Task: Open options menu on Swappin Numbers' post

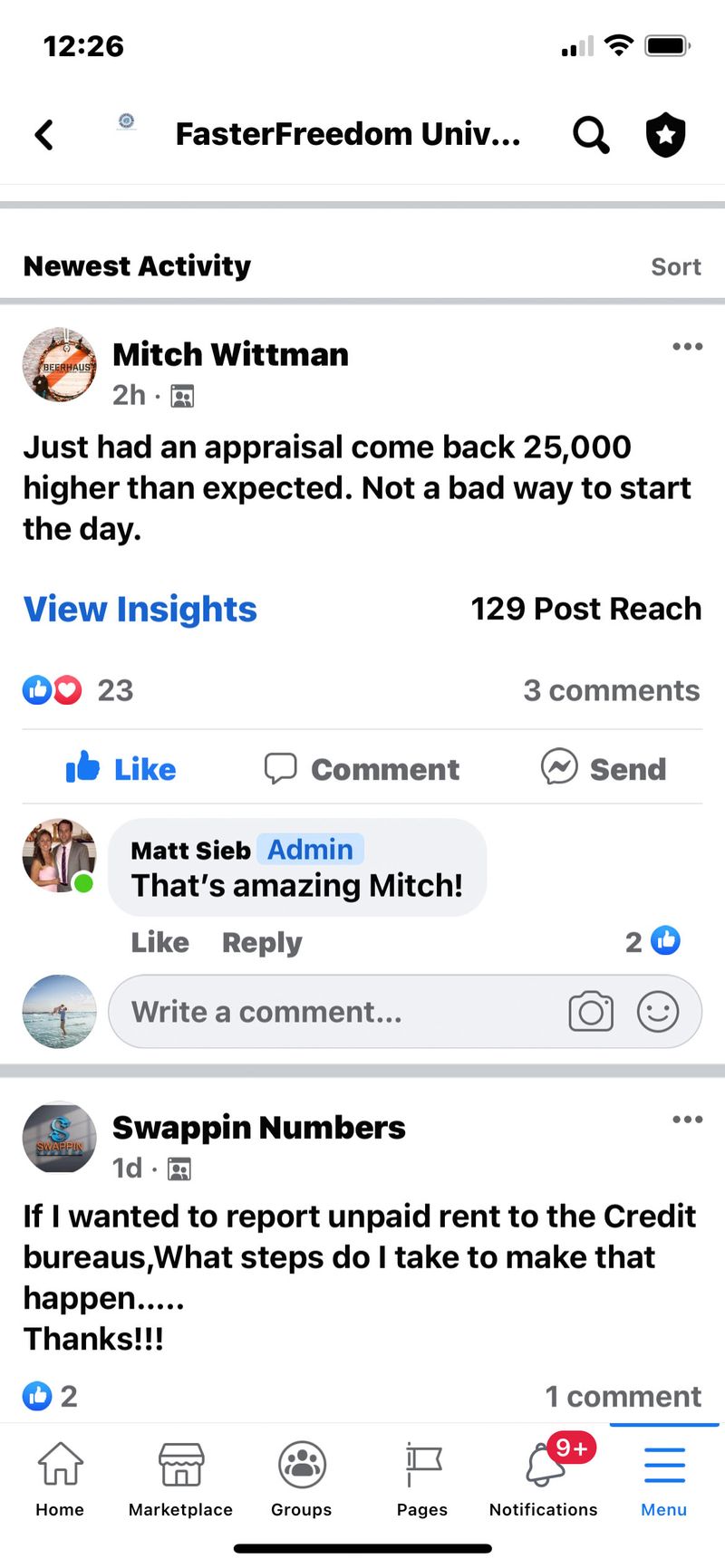Action: (687, 1120)
